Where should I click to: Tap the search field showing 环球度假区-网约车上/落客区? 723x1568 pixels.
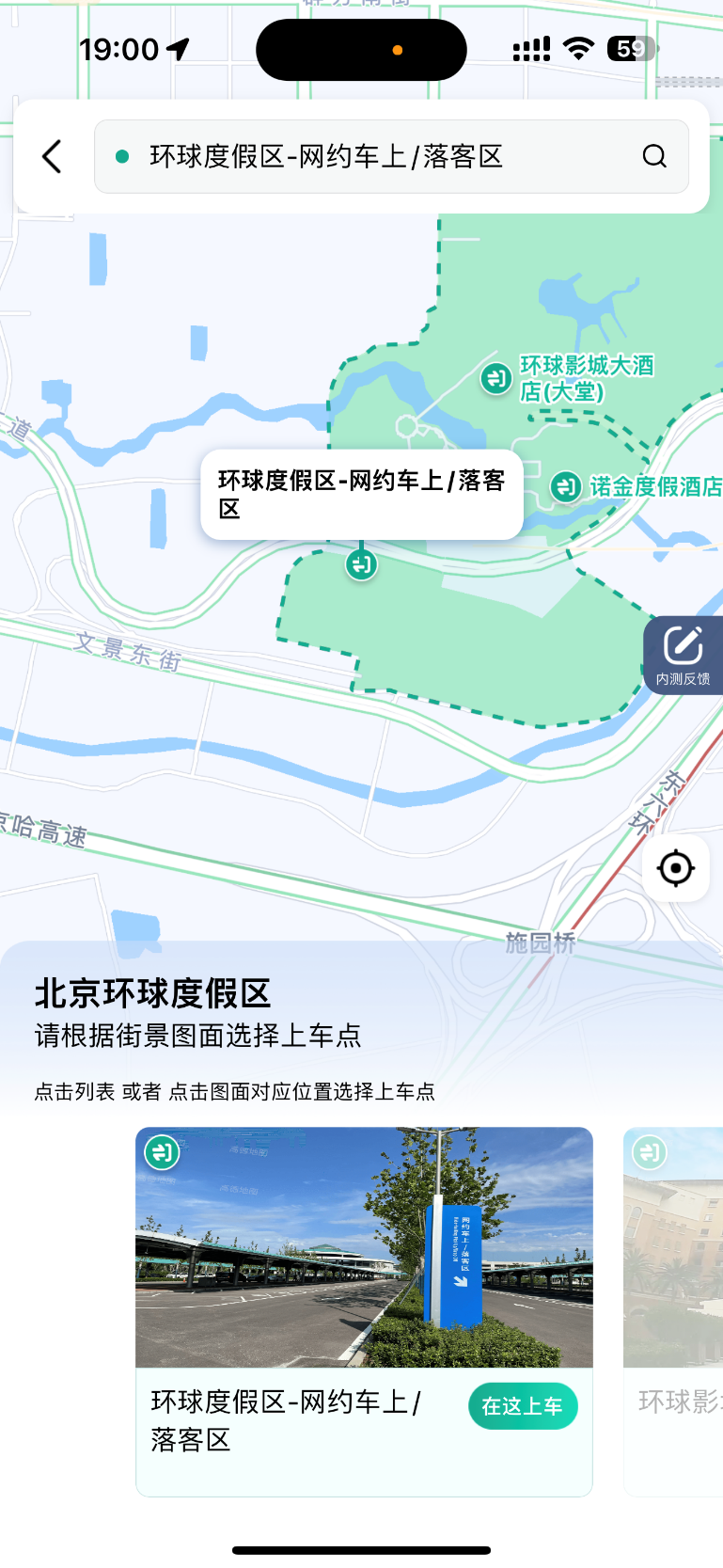(376, 156)
